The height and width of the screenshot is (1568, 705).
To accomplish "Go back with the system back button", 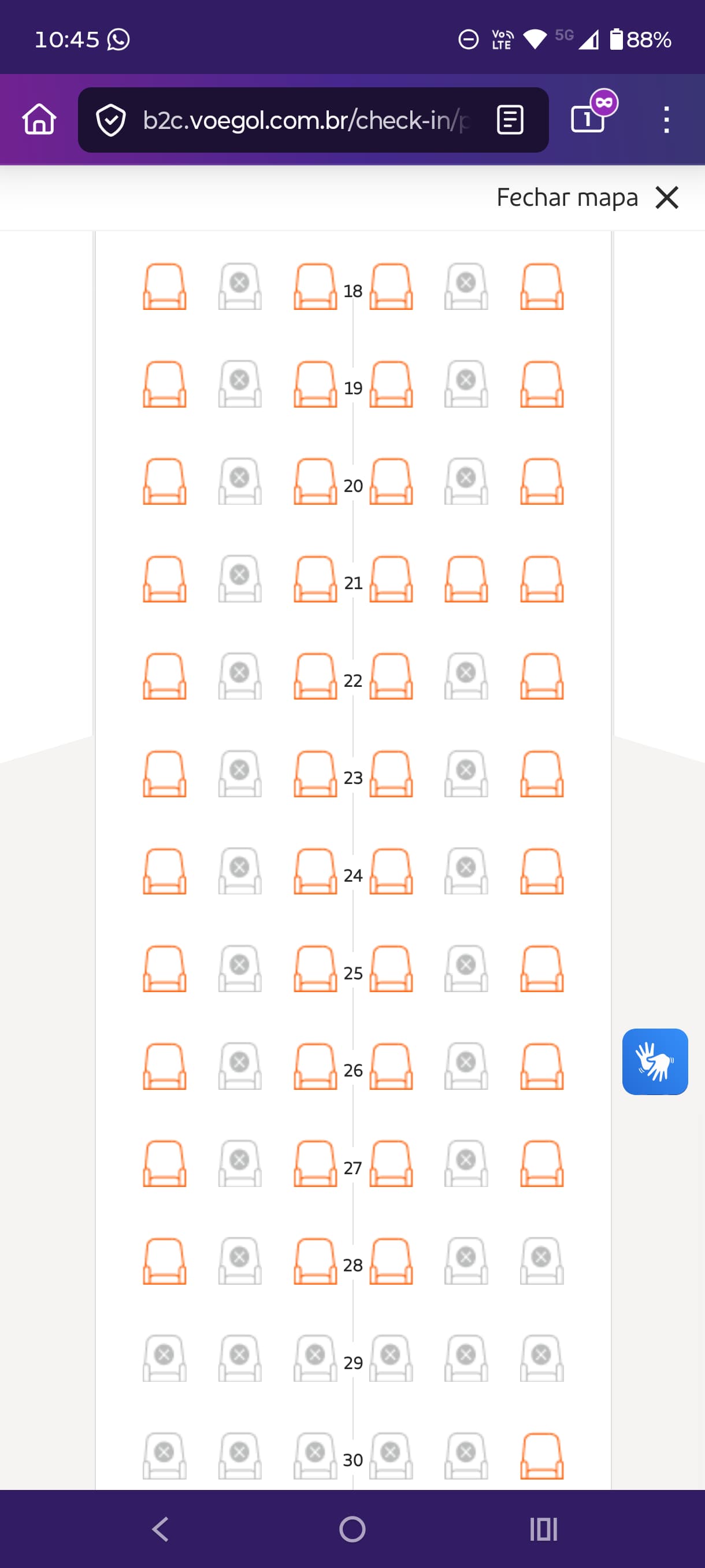I will 160,1529.
